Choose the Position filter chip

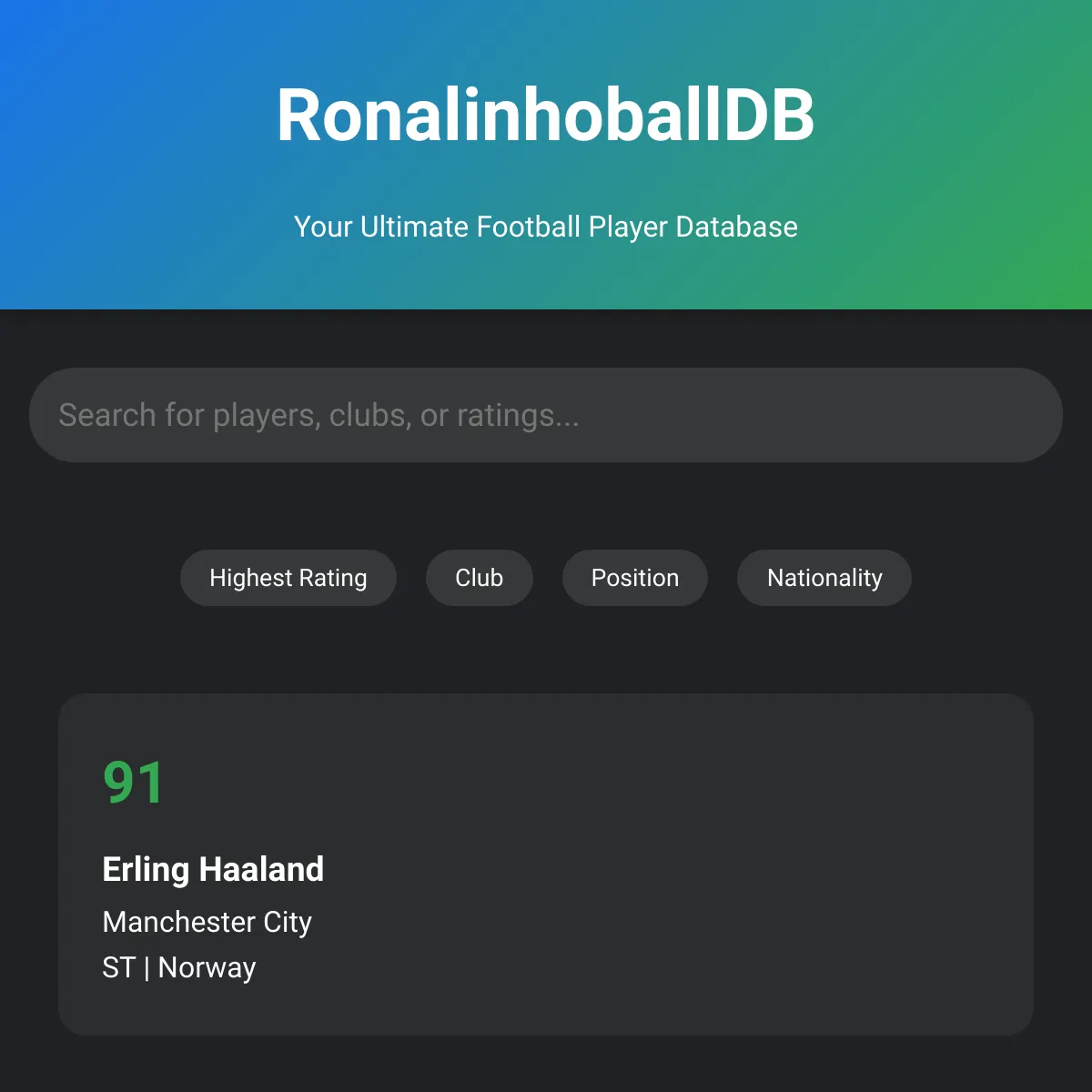tap(635, 578)
